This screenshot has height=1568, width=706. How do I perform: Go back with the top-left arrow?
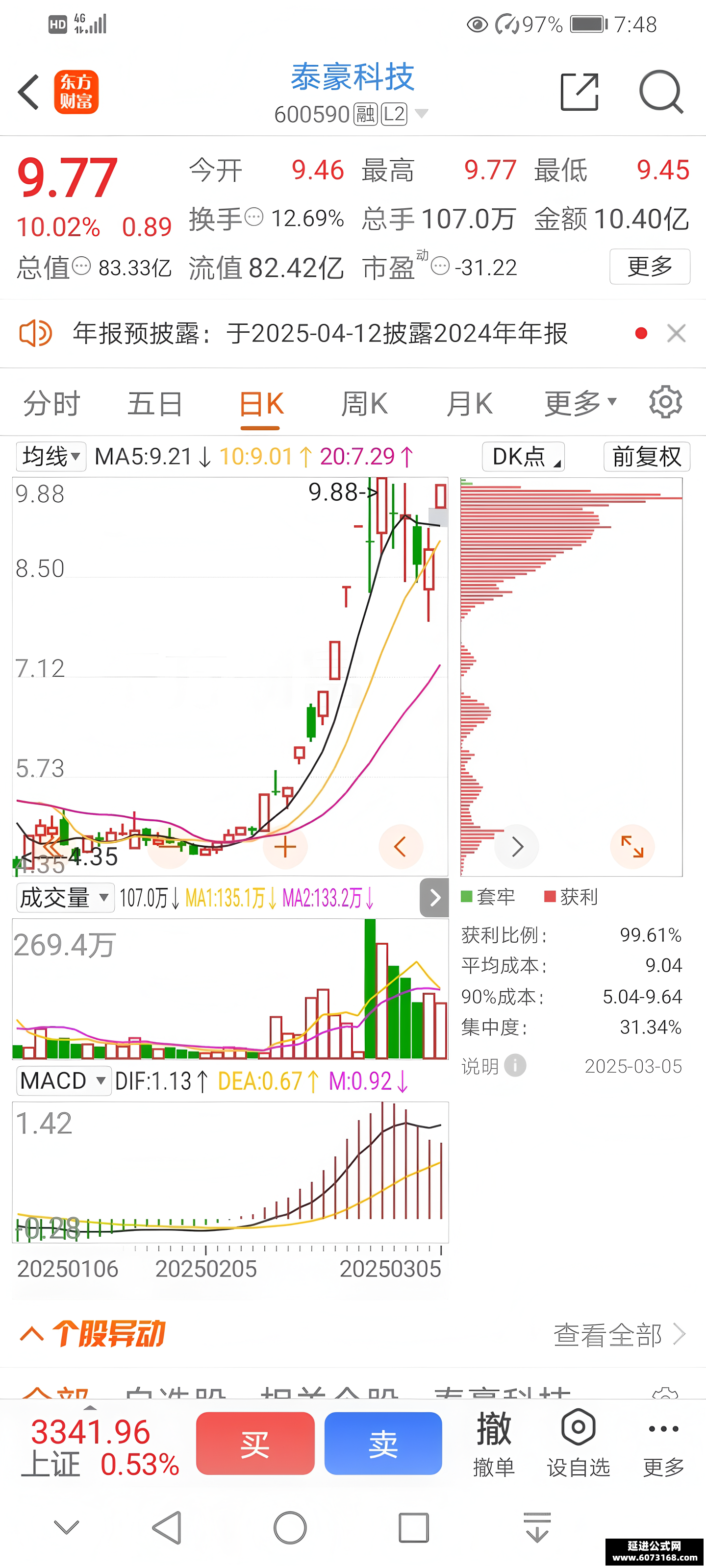click(x=28, y=92)
